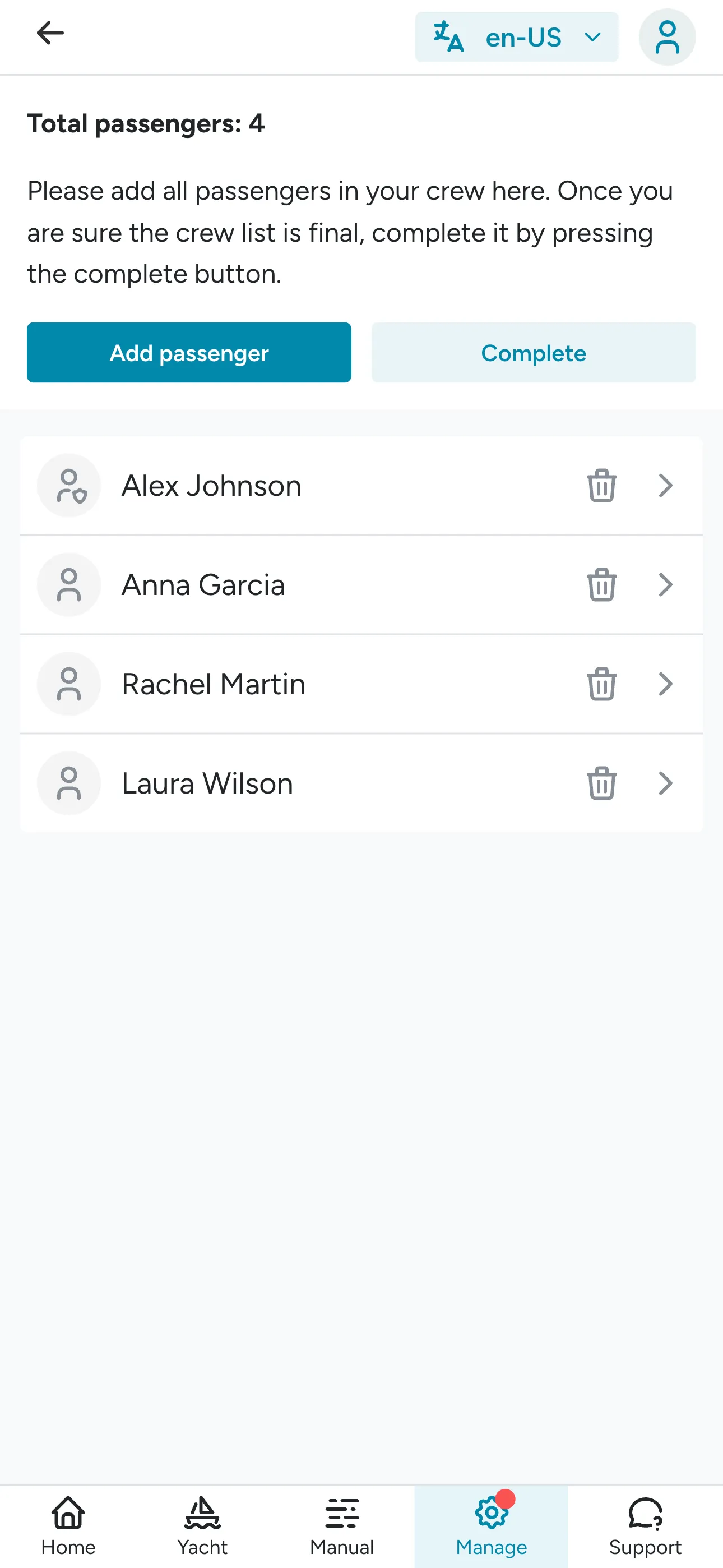Delete Alex Johnson using the trash icon

click(601, 485)
